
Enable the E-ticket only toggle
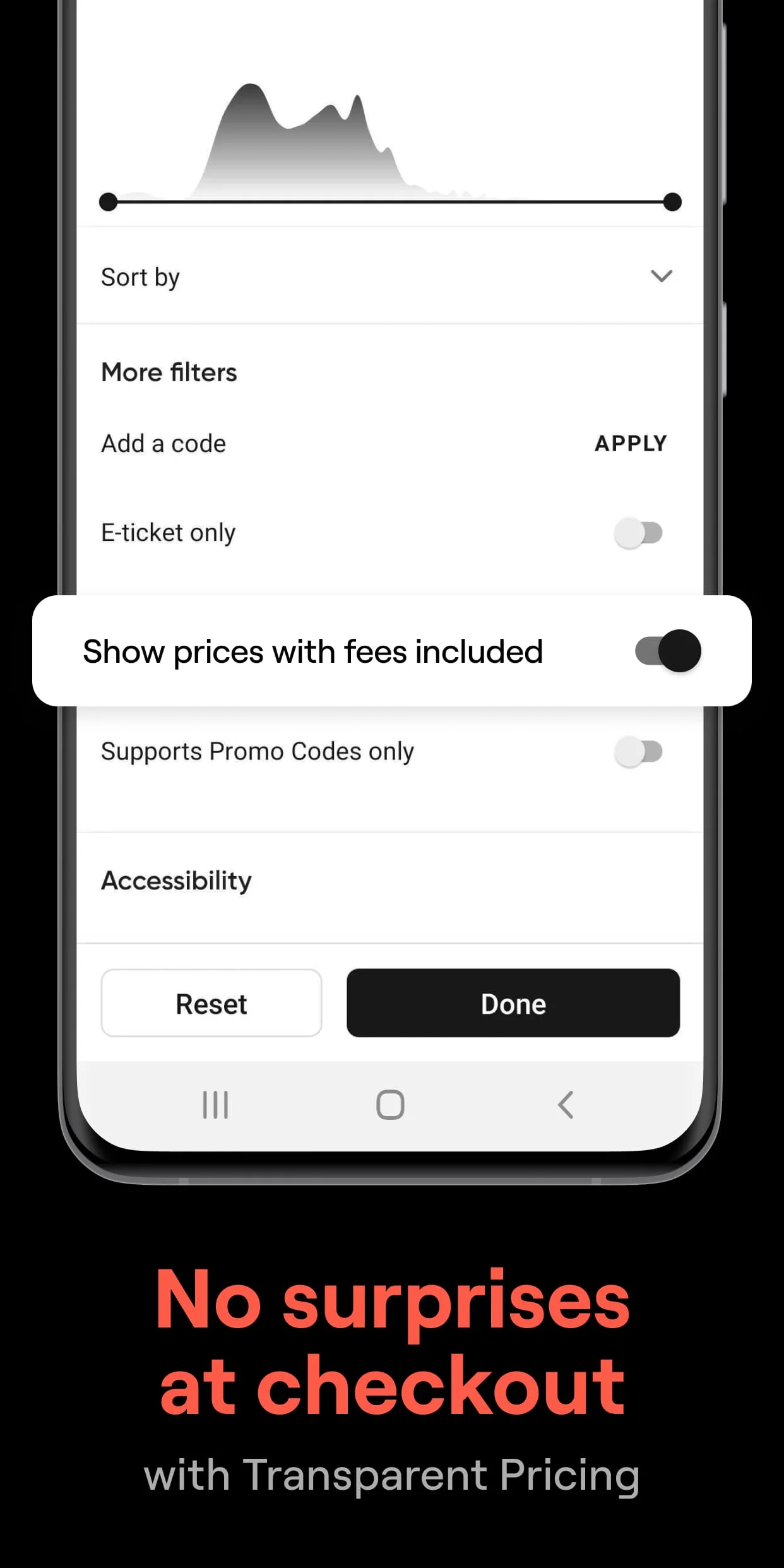pos(638,533)
